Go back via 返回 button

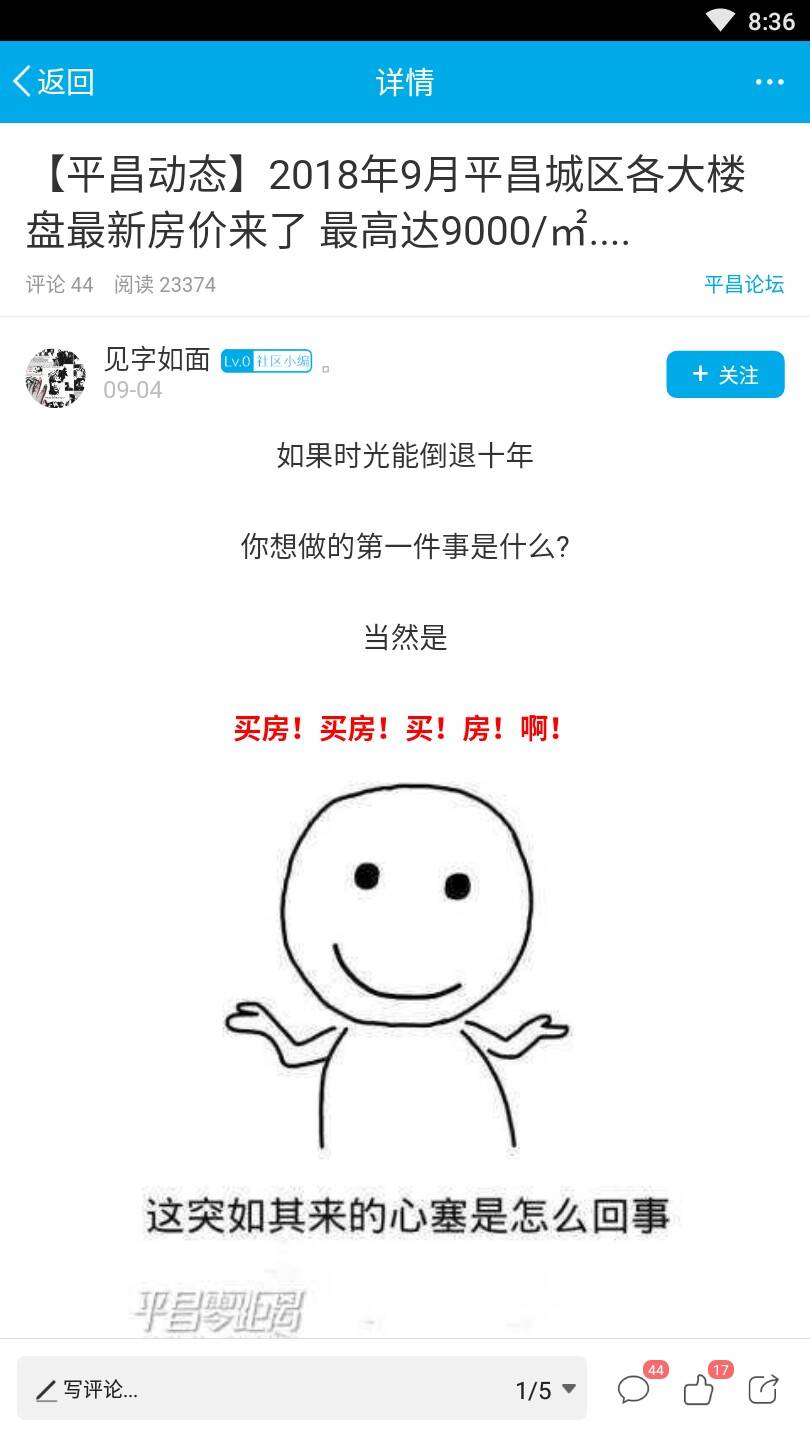pos(53,82)
